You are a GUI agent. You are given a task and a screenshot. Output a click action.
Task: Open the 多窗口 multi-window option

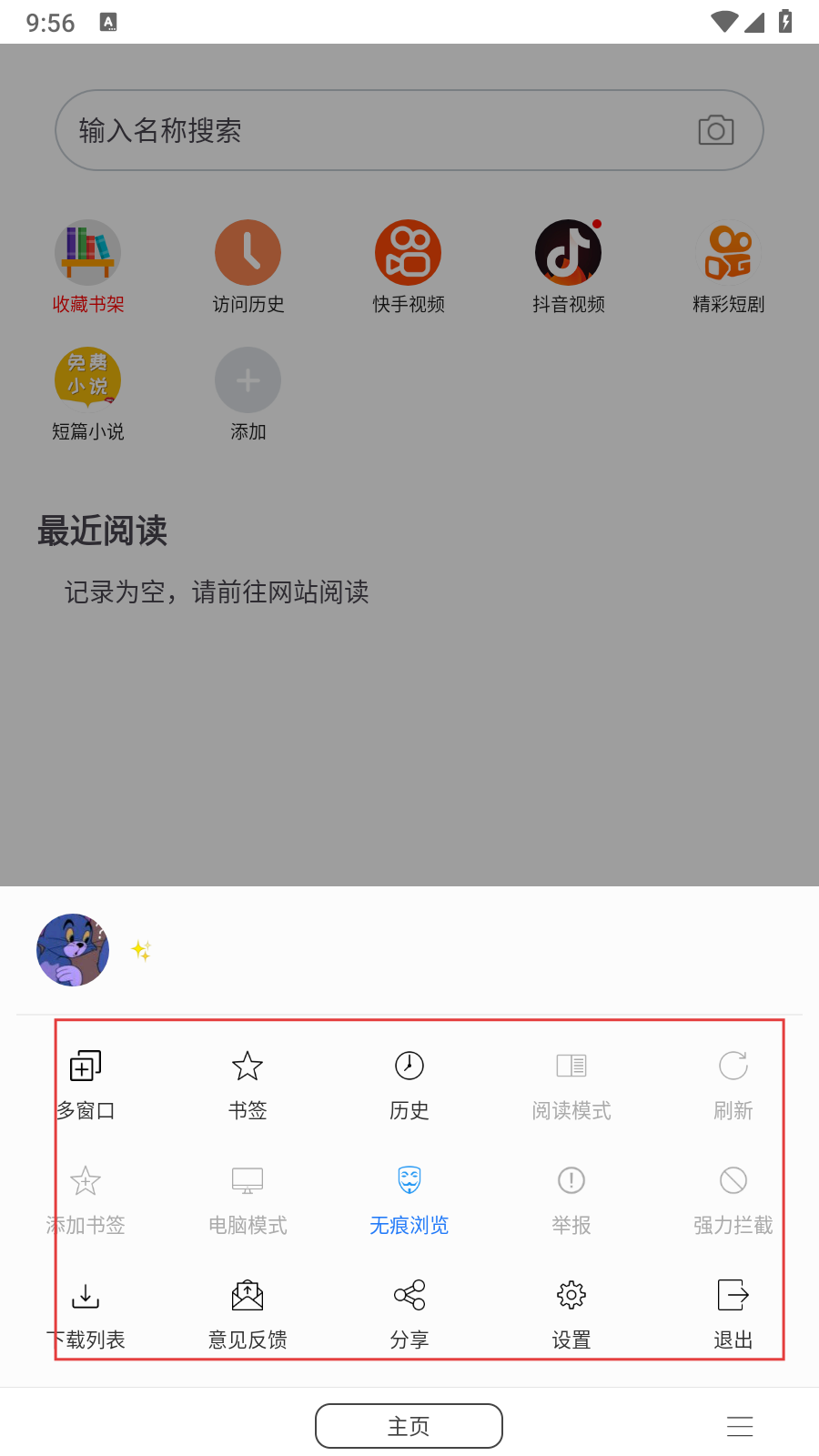(86, 1083)
